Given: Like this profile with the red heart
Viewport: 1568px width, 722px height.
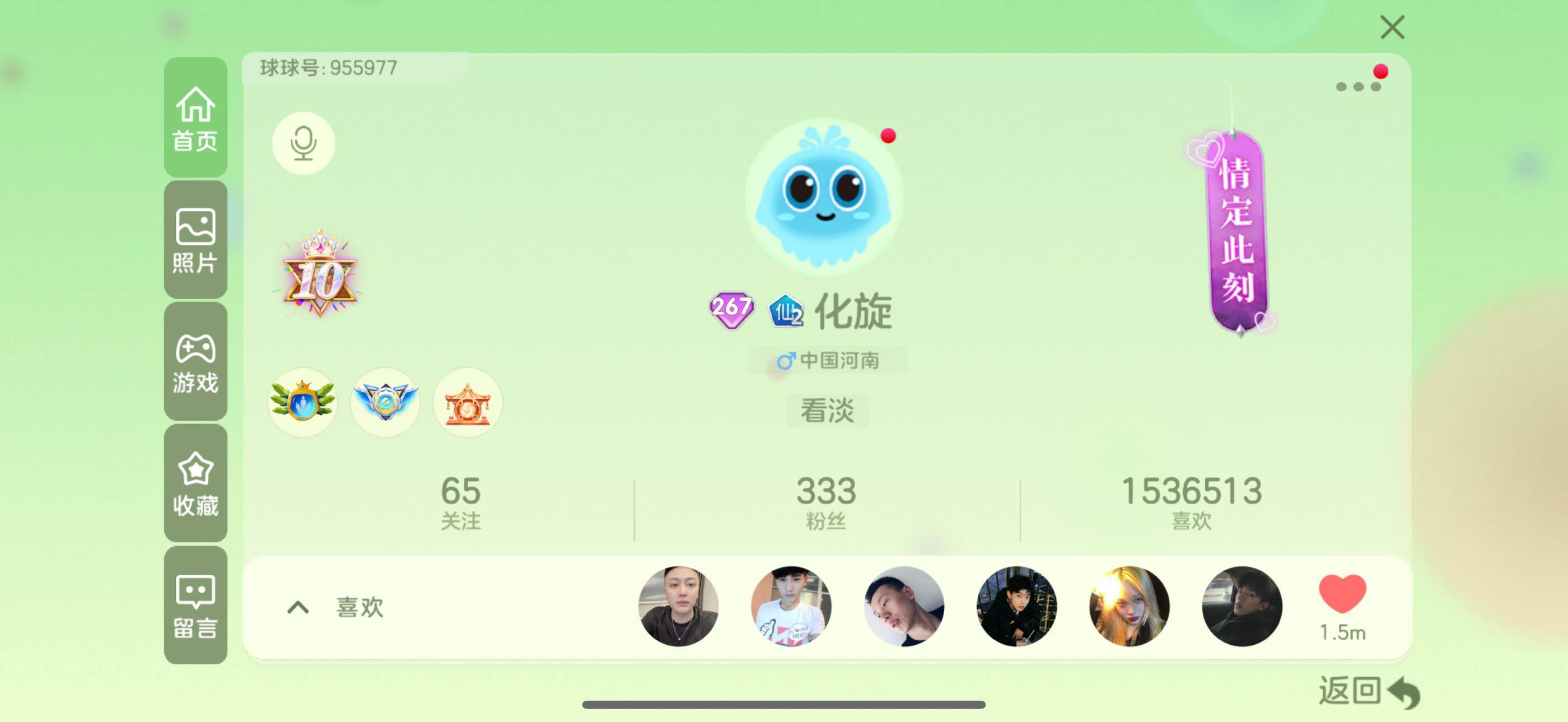Looking at the screenshot, I should (x=1342, y=594).
